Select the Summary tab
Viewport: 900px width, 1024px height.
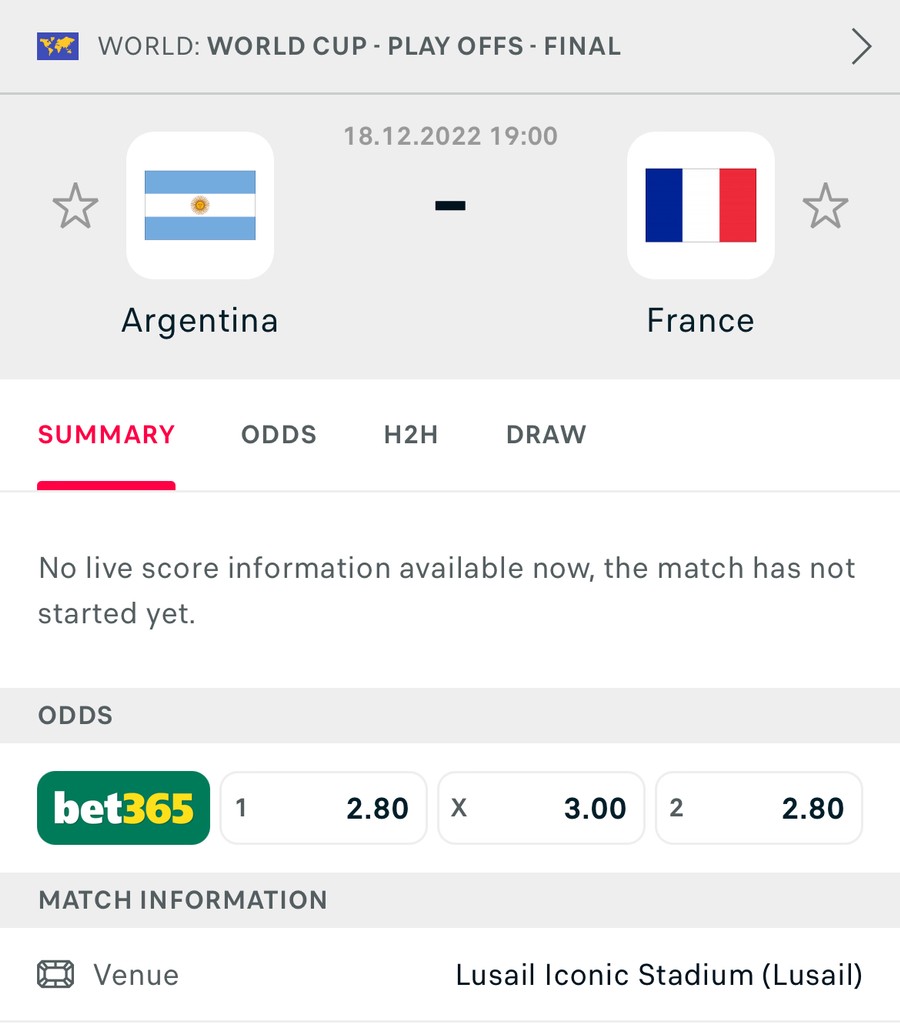pos(106,435)
